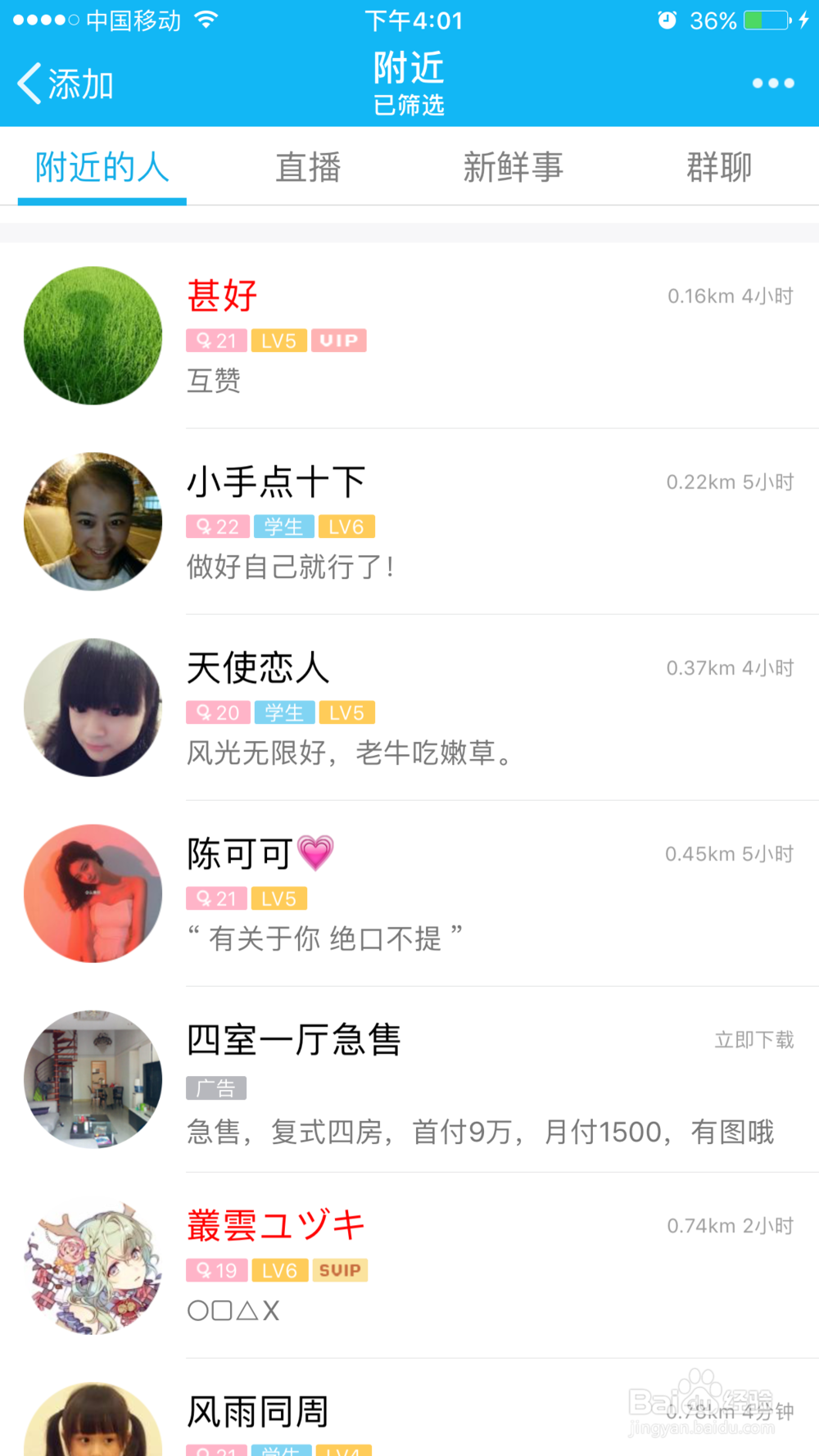This screenshot has height=1456, width=819.
Task: View profile of 叢雲ユヅキ
Action: 409,1265
